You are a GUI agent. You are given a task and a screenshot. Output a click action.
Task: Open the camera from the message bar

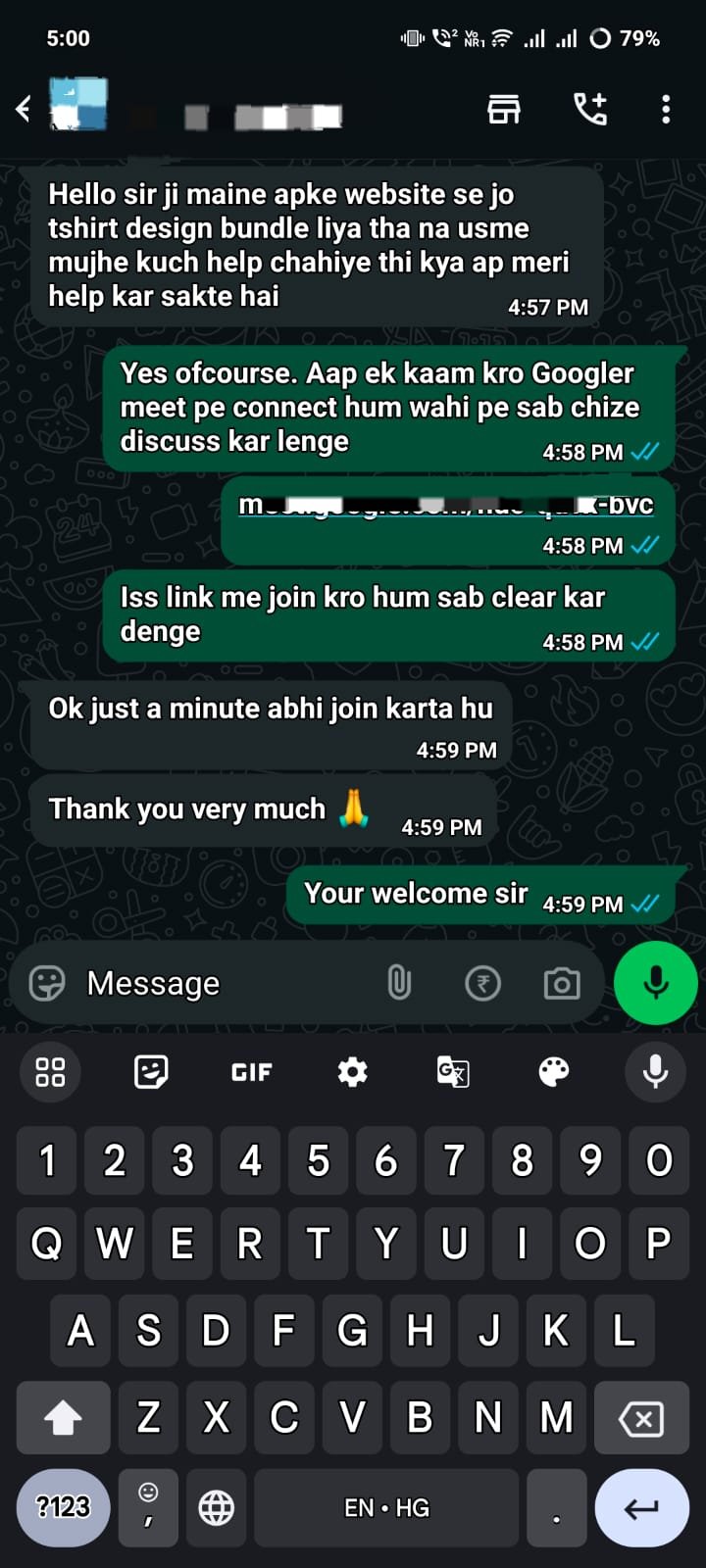pos(562,983)
